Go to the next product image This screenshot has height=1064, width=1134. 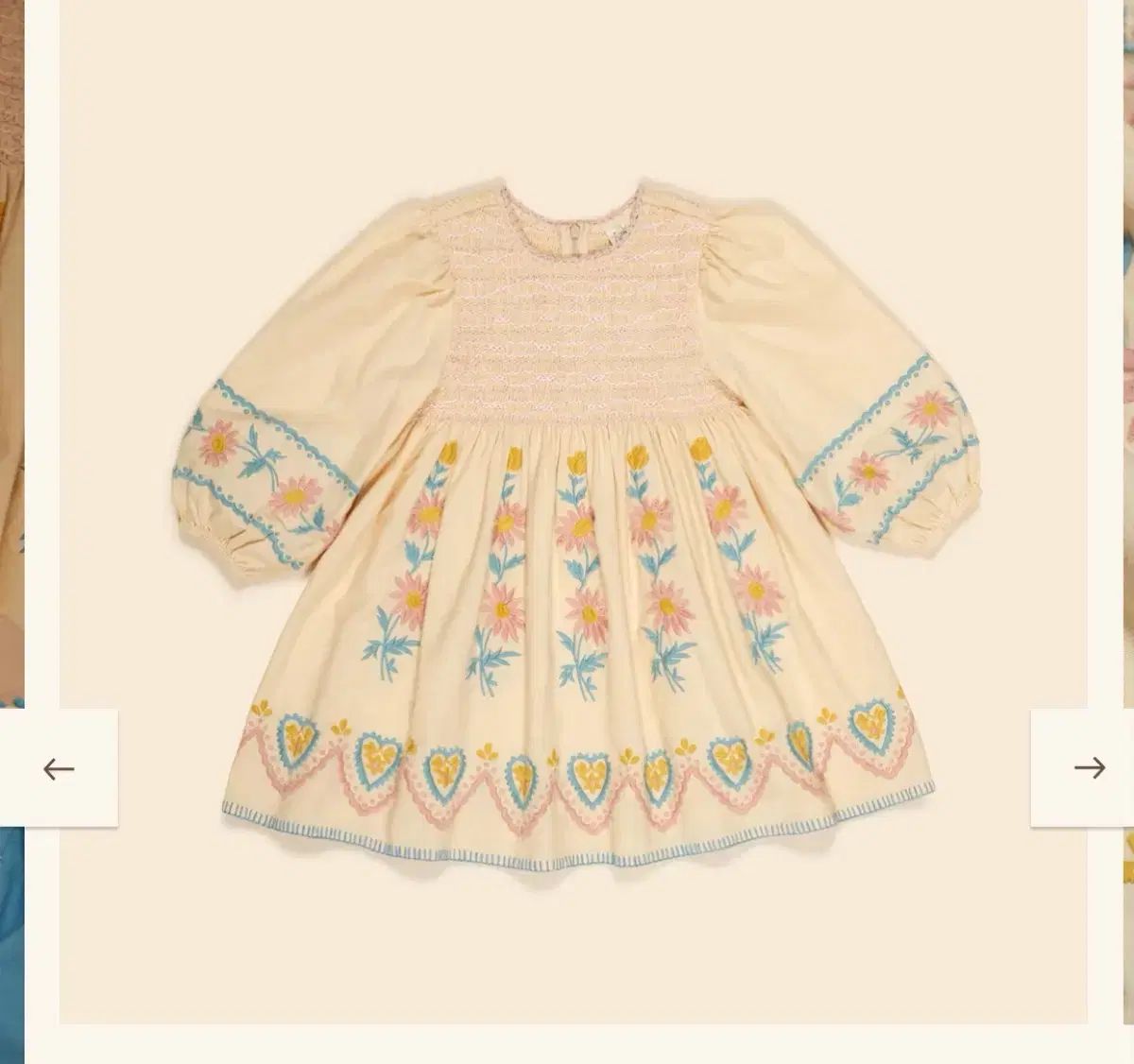tap(1088, 768)
